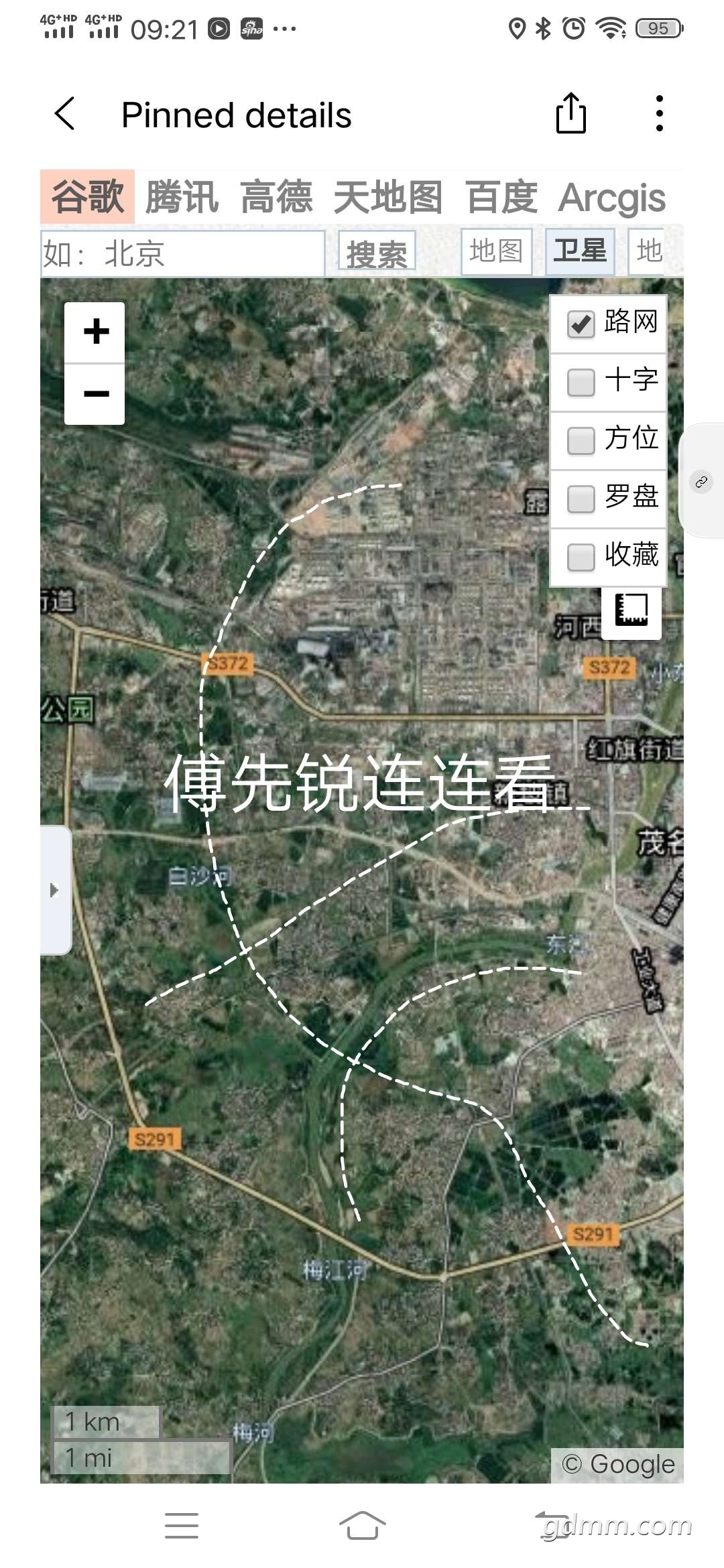The width and height of the screenshot is (724, 1568).
Task: Select the 高德 map source
Action: coord(276,197)
